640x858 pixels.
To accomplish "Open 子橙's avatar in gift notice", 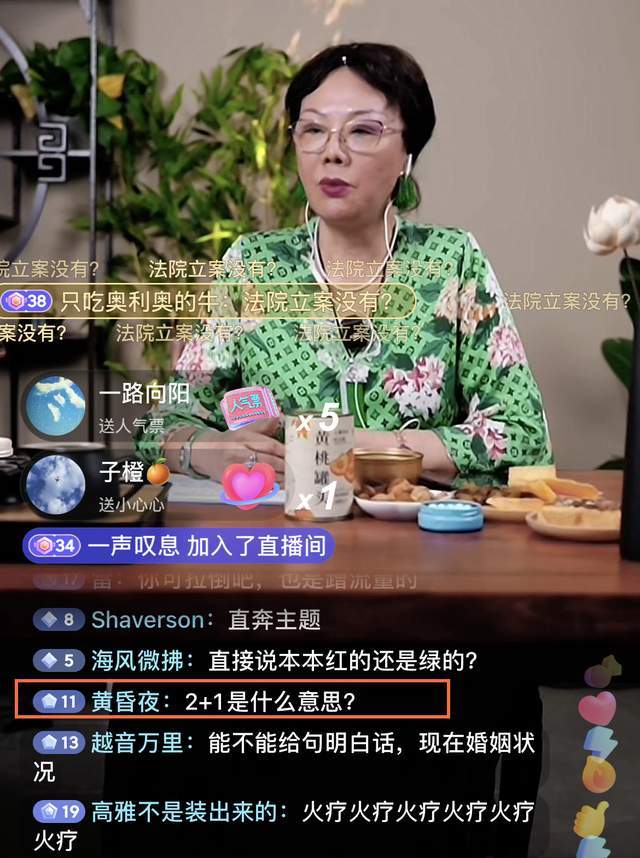I will [x=55, y=484].
